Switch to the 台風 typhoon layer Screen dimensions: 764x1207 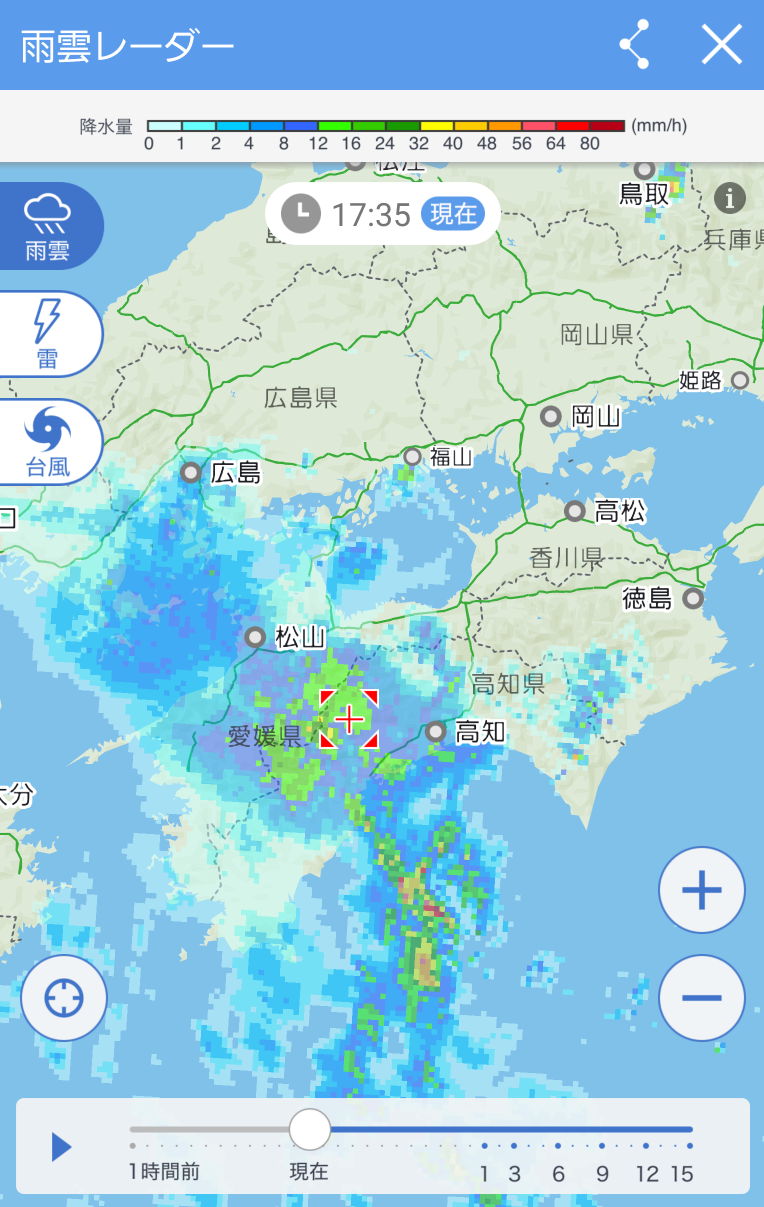pyautogui.click(x=48, y=443)
